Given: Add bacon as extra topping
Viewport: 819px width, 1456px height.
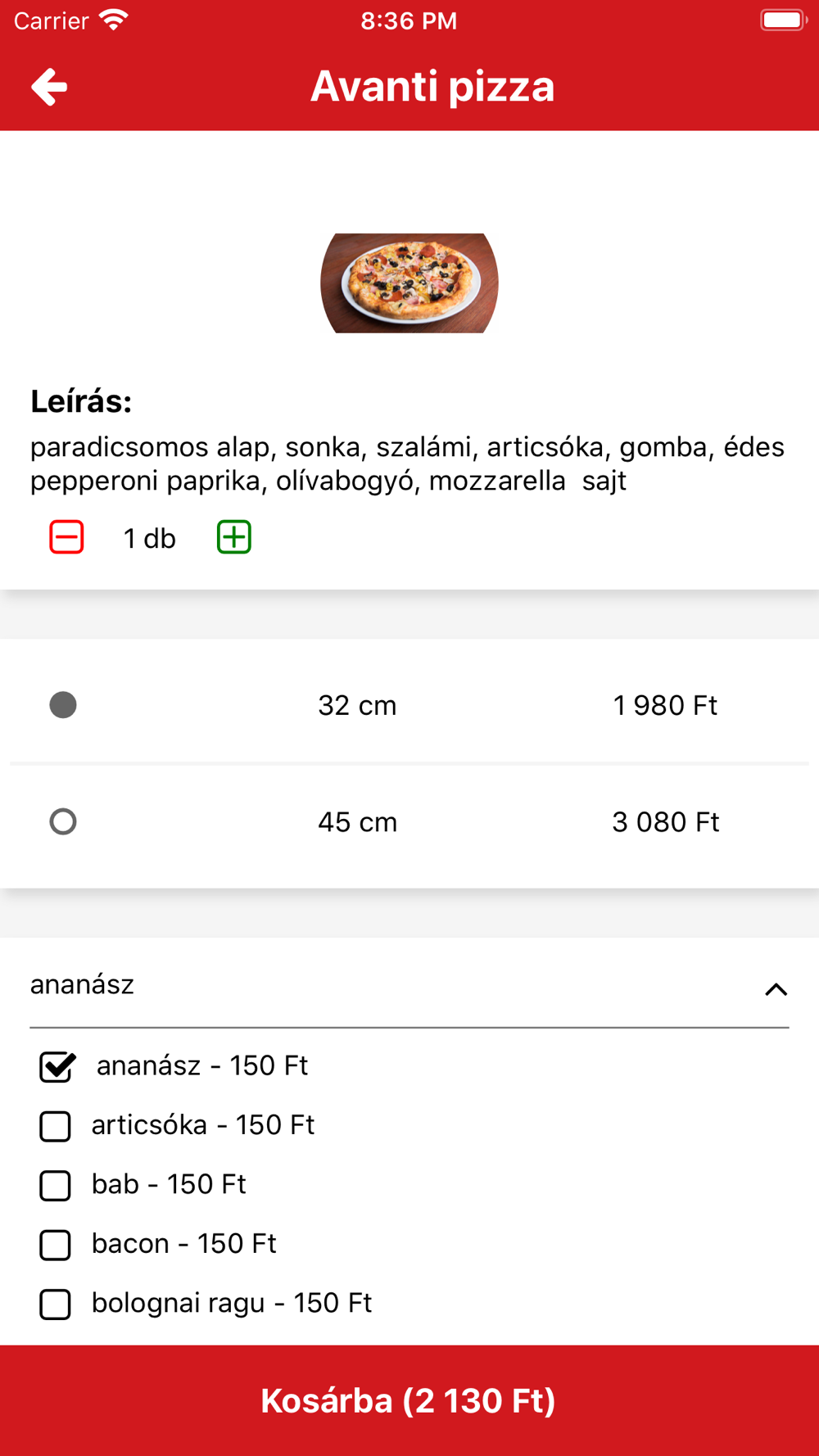Looking at the screenshot, I should tap(55, 1245).
